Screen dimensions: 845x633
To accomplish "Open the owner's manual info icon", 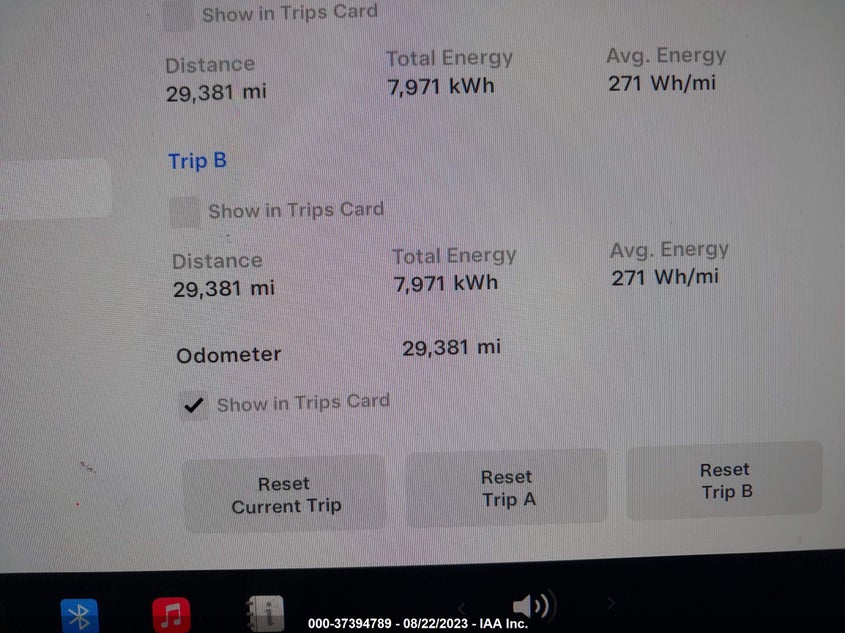I will coord(265,613).
